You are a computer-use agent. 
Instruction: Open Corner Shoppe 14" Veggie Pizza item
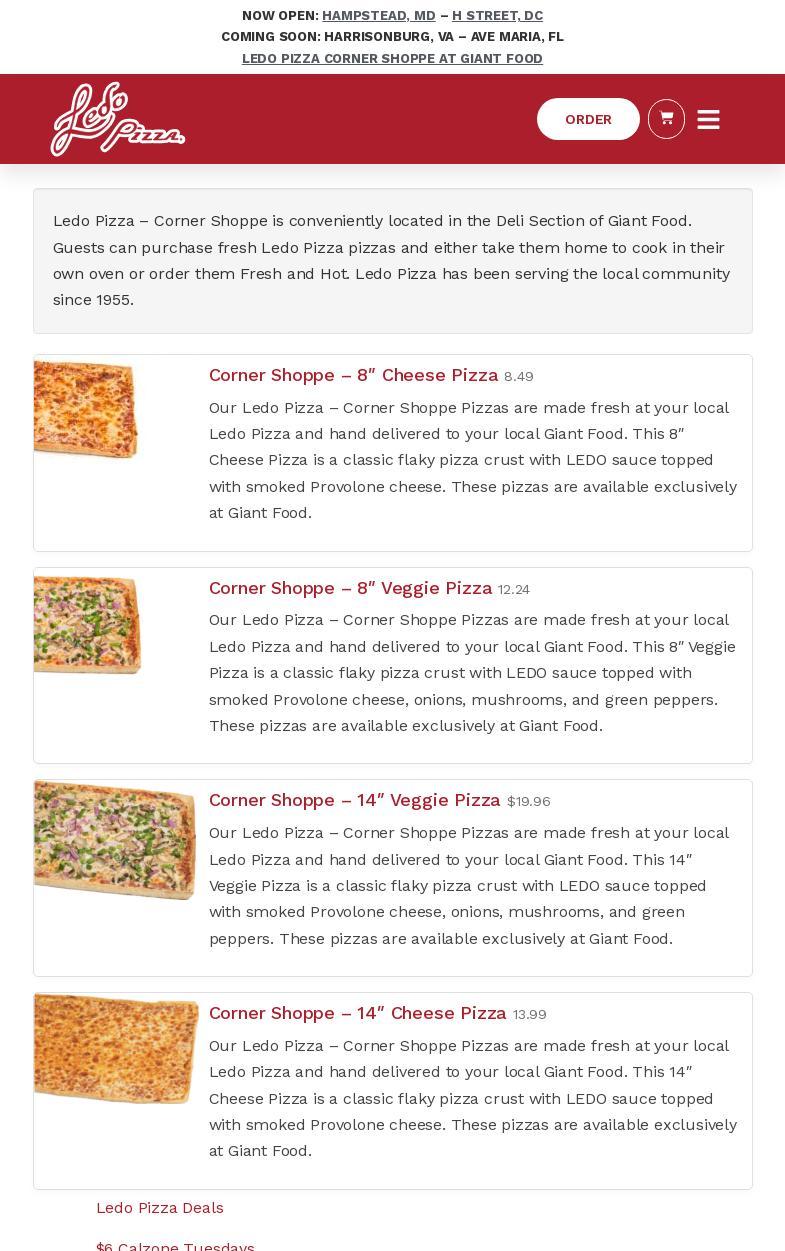tap(354, 800)
